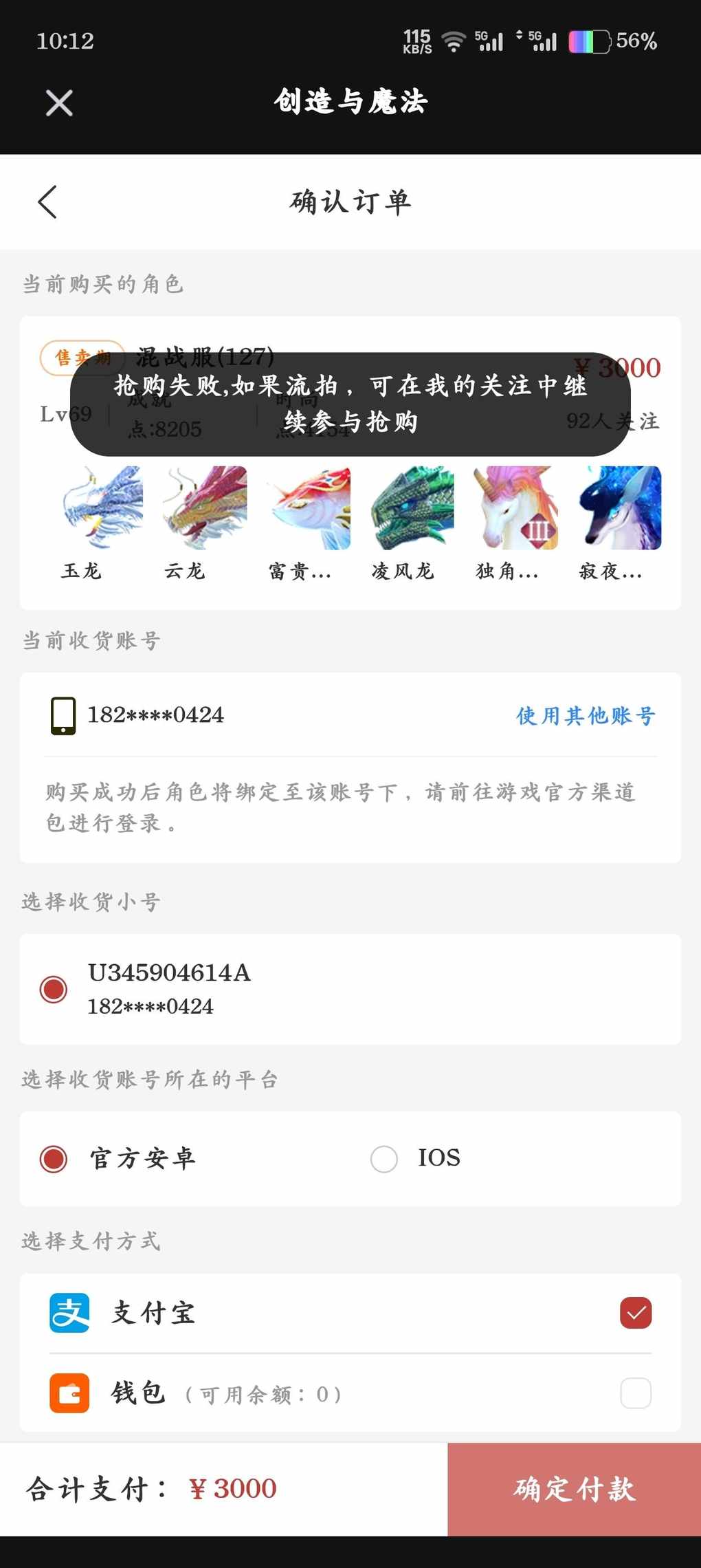
Task: Choose IOS as the platform
Action: [x=384, y=1159]
